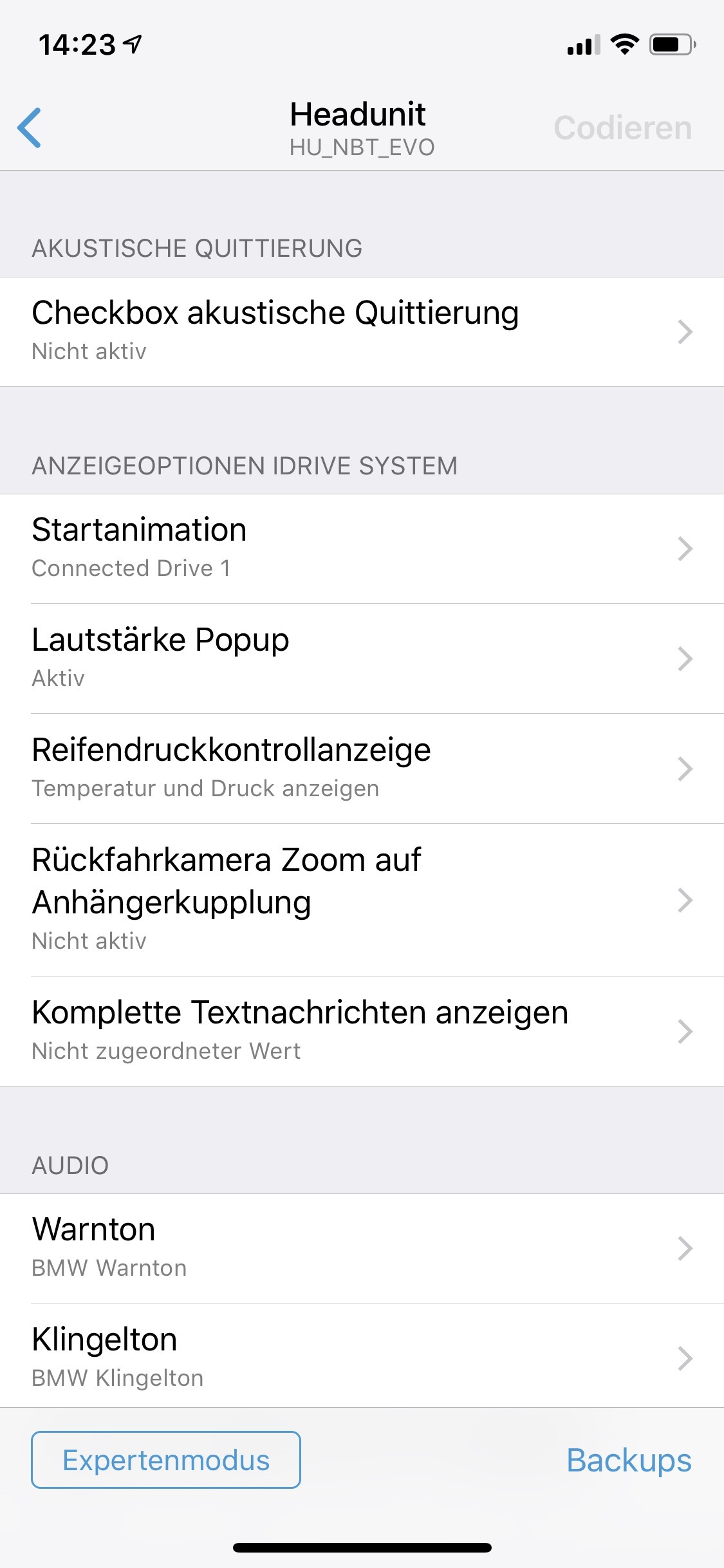Screen dimensions: 724x1568
Task: Open Komplette Textnachrichten anzeigen setting
Action: [362, 1031]
